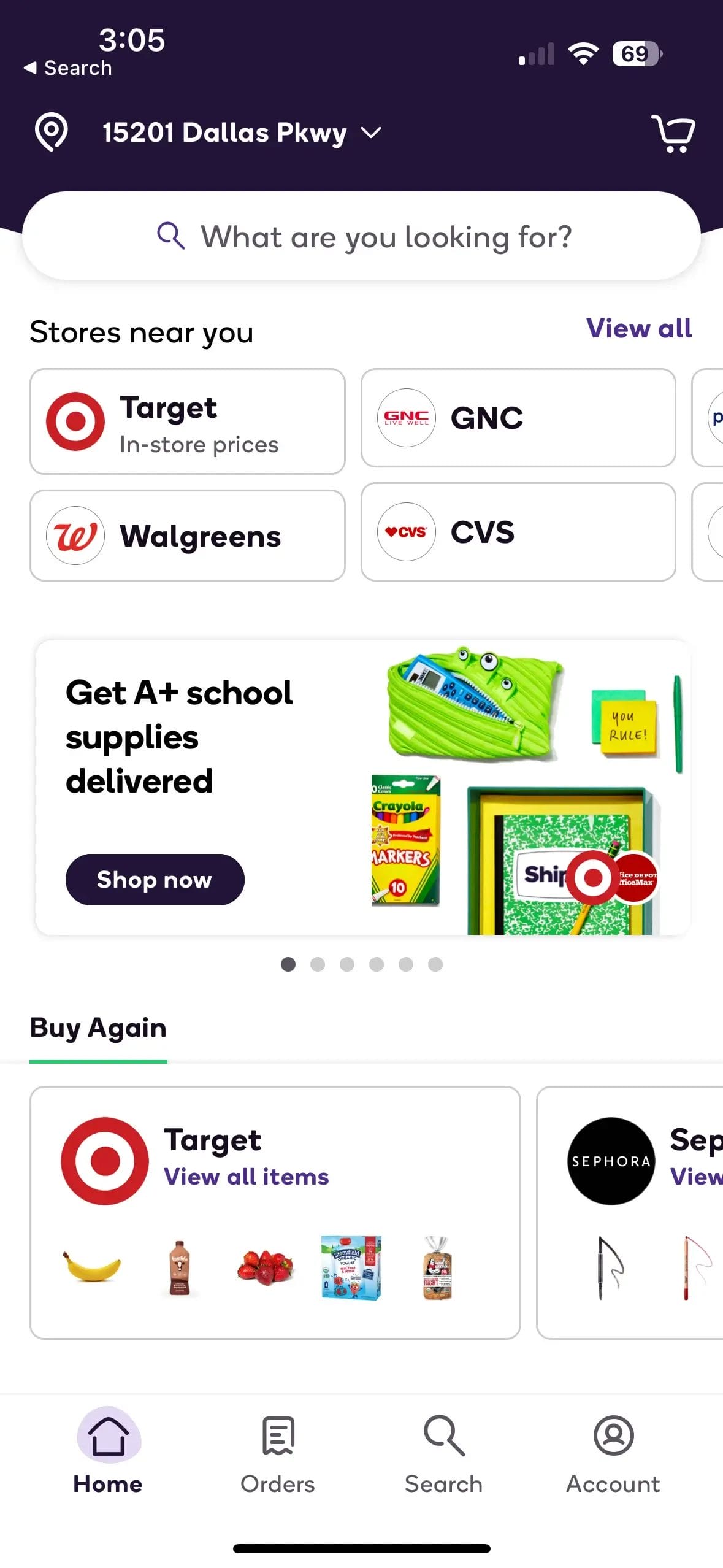Open the shopping cart

point(673,133)
